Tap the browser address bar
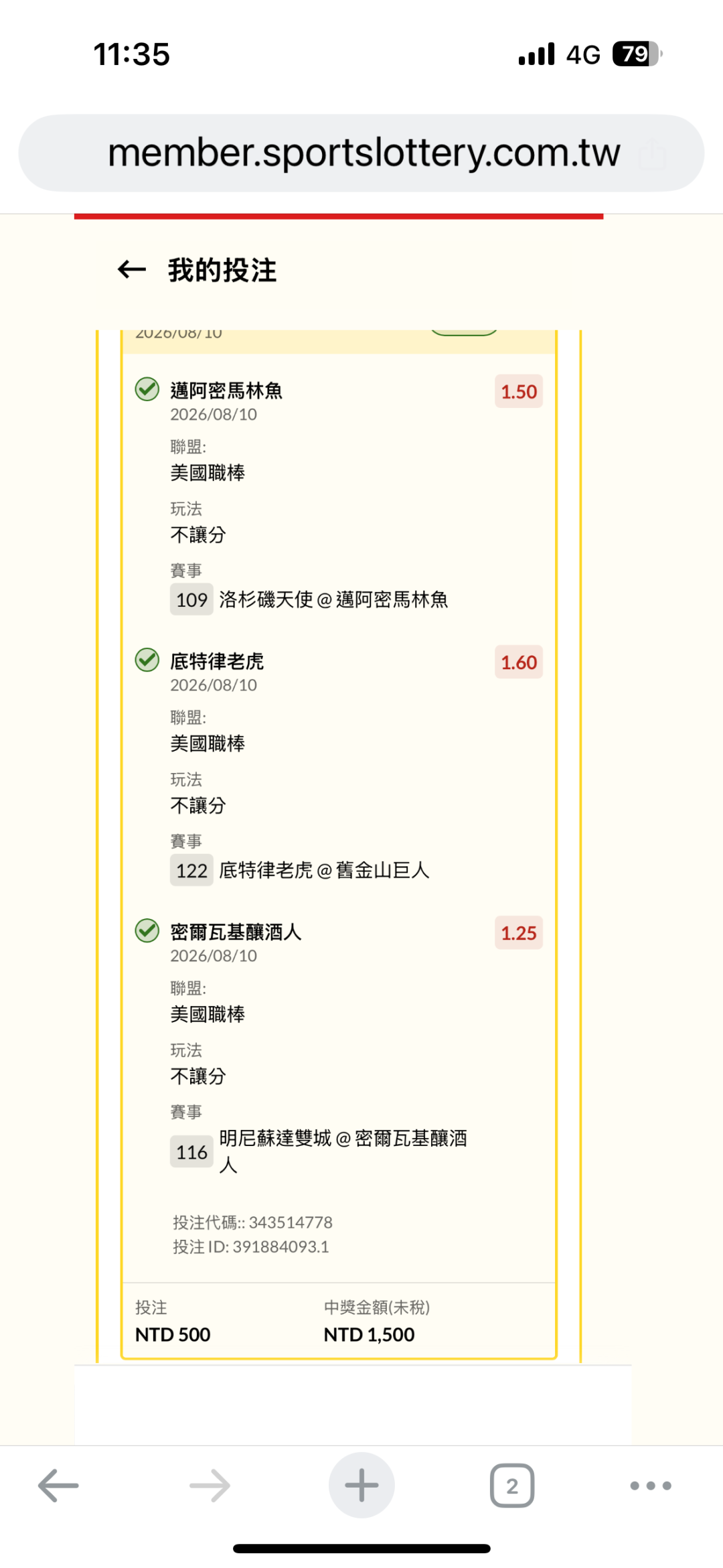 pyautogui.click(x=361, y=153)
